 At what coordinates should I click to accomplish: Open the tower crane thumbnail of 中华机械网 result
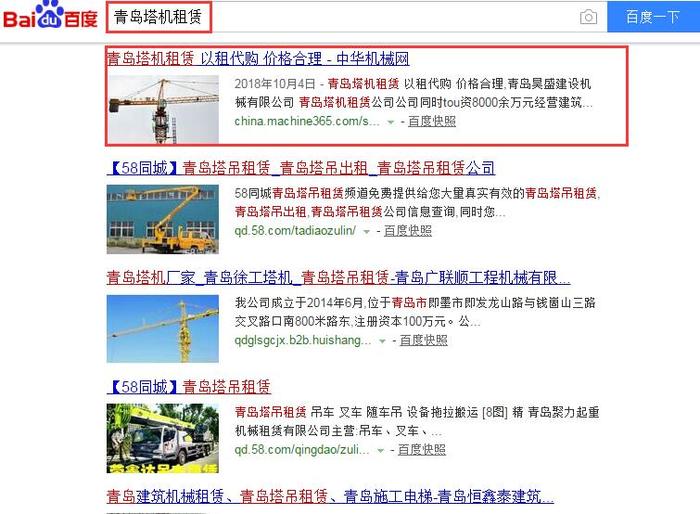162,106
